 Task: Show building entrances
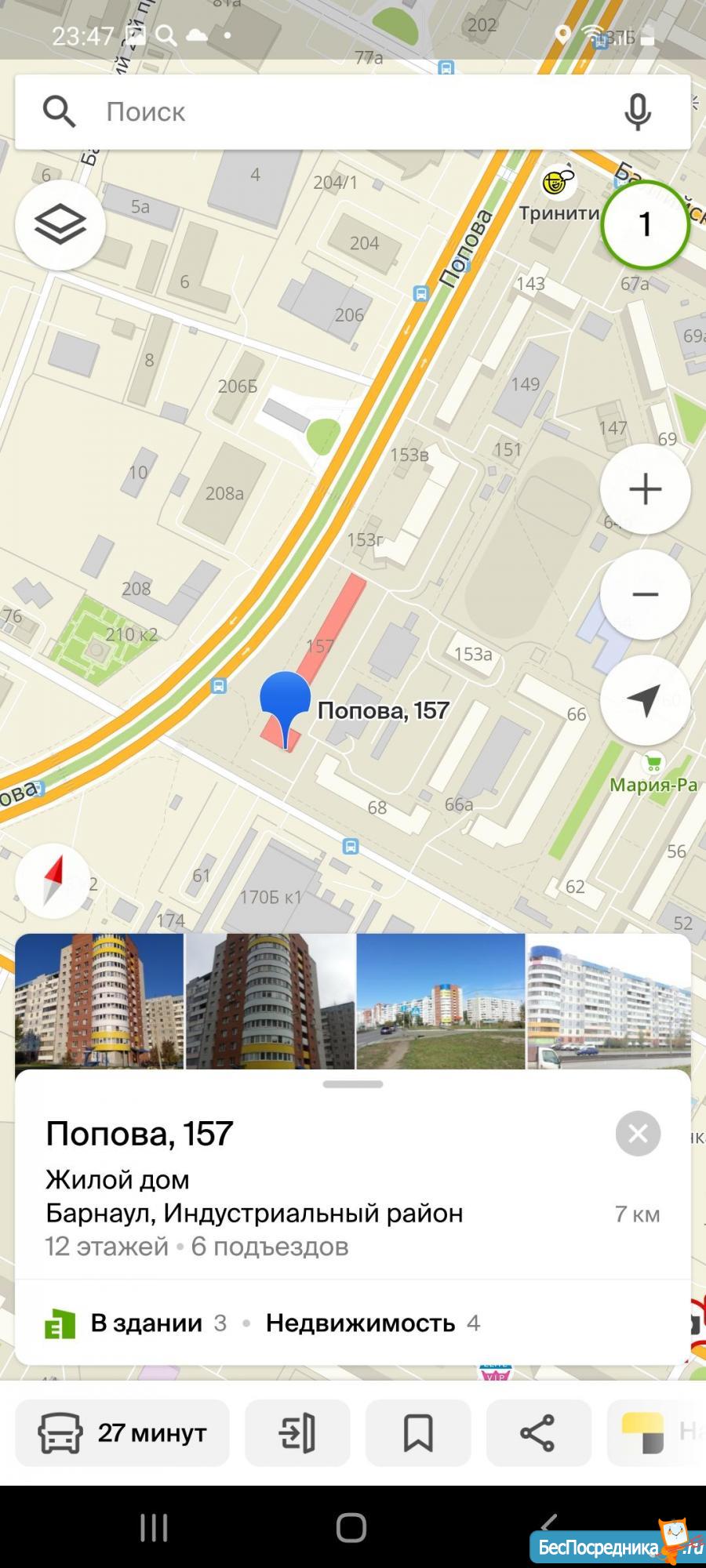297,1433
